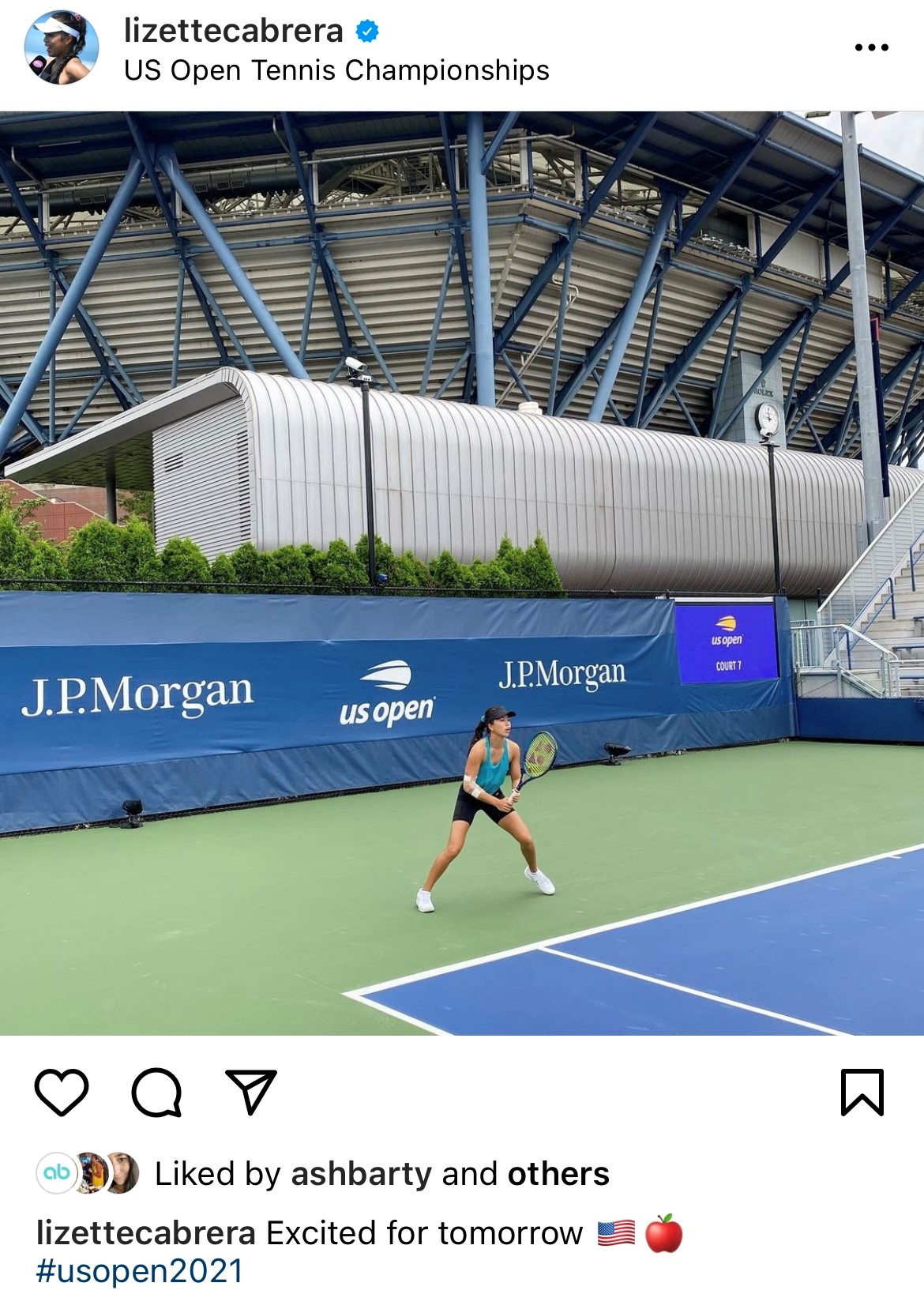Open the US Open Tennis Championships location
This screenshot has width=924, height=1294.
(336, 70)
